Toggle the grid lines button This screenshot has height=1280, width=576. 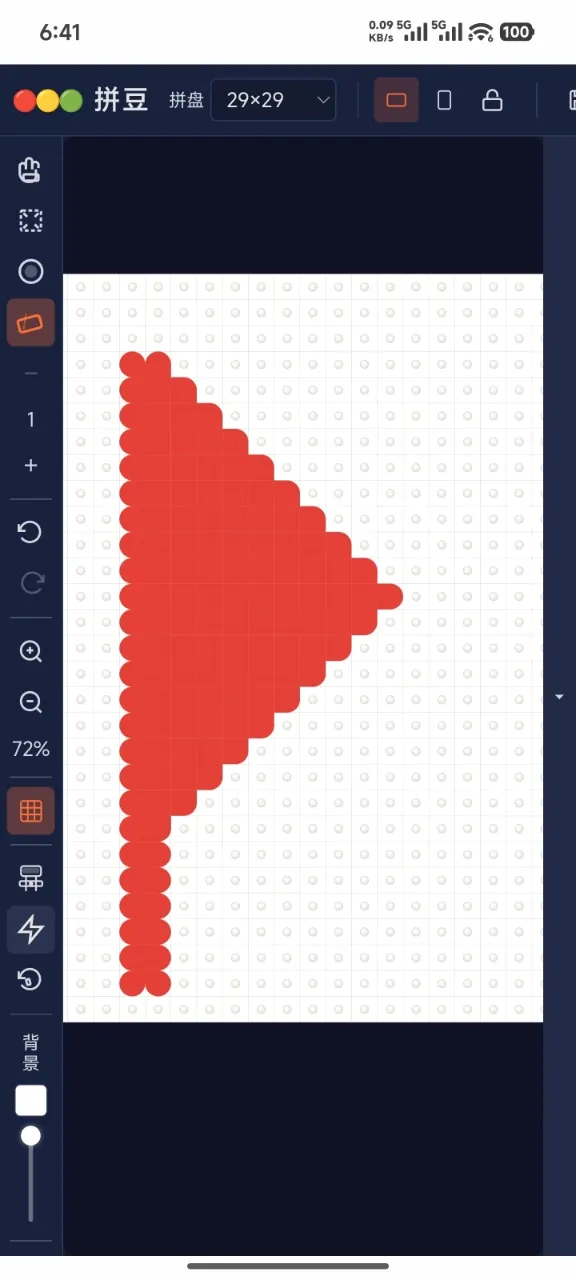[x=31, y=811]
